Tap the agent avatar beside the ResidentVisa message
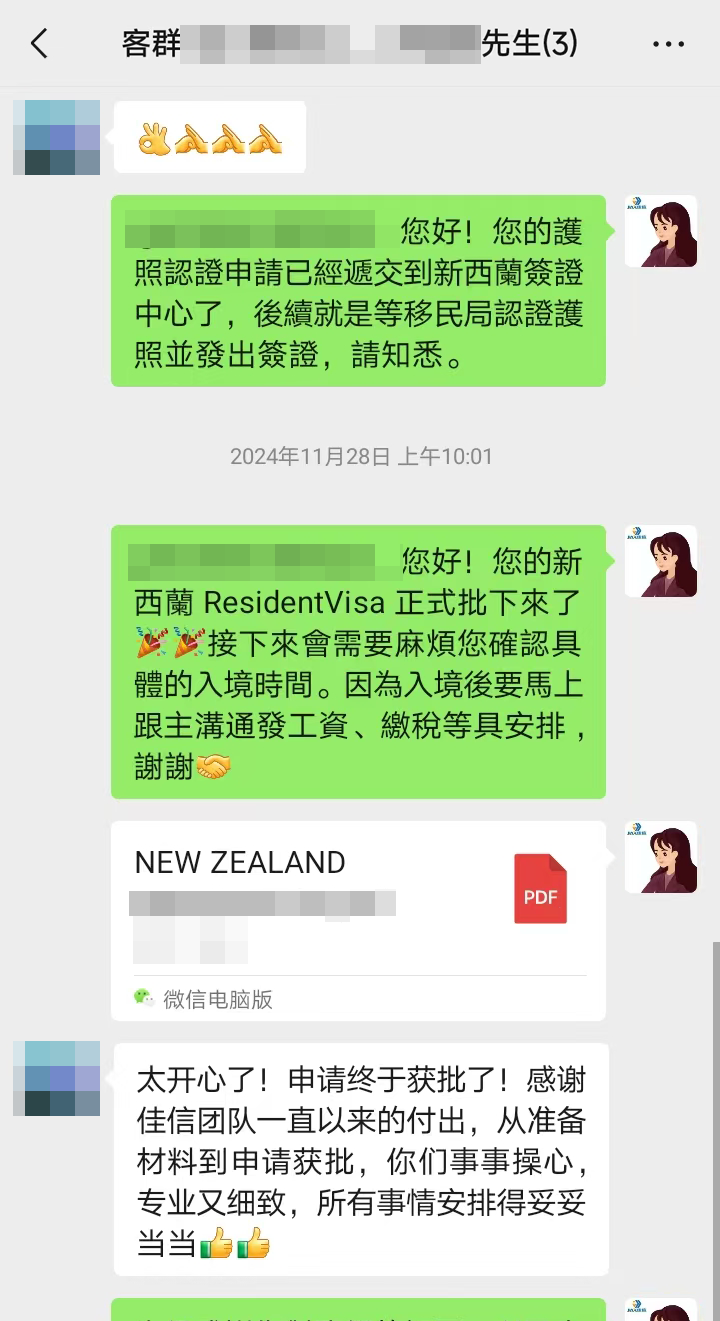This screenshot has height=1321, width=720. (660, 561)
